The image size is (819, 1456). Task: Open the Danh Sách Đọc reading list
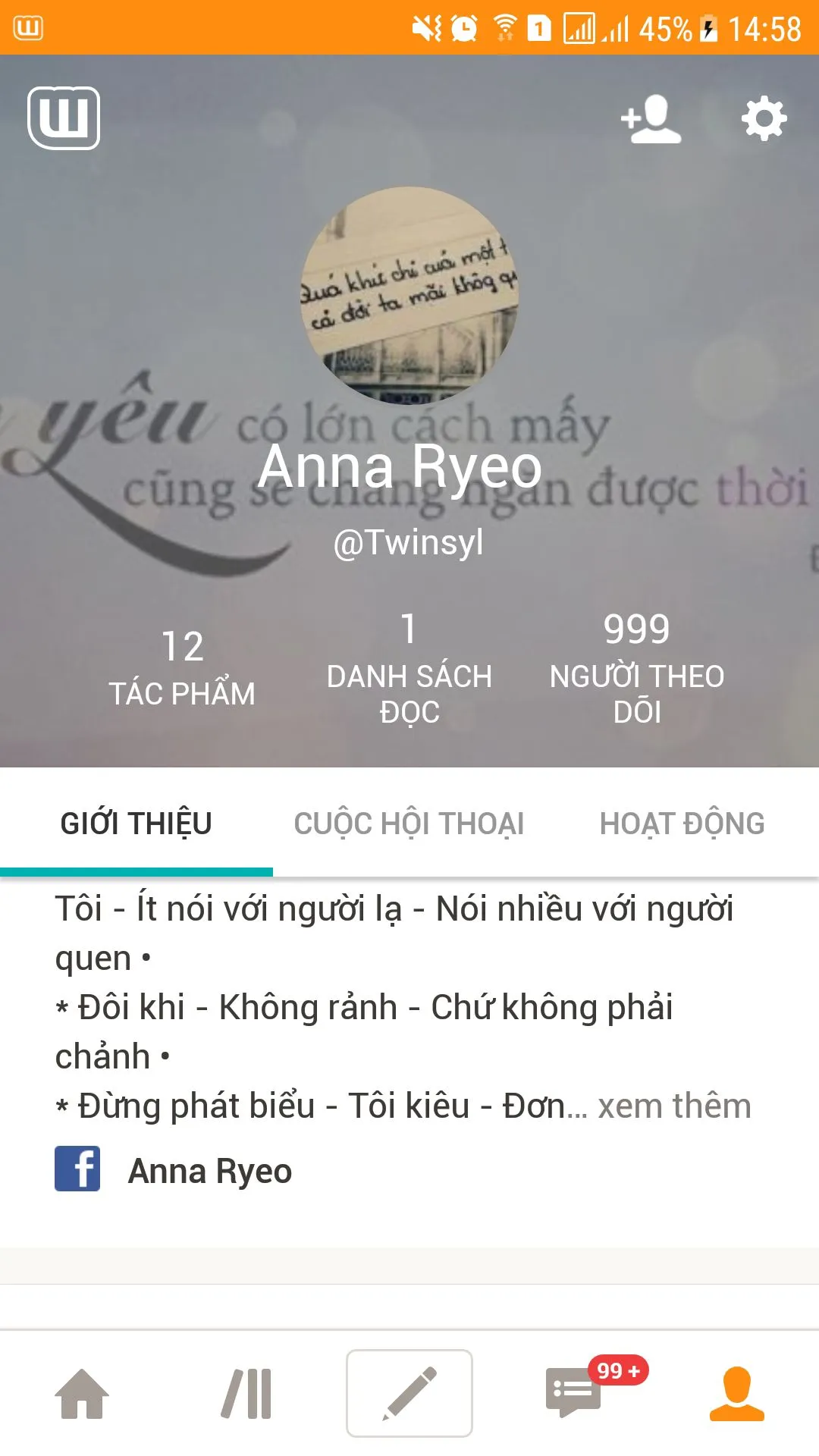coord(409,667)
